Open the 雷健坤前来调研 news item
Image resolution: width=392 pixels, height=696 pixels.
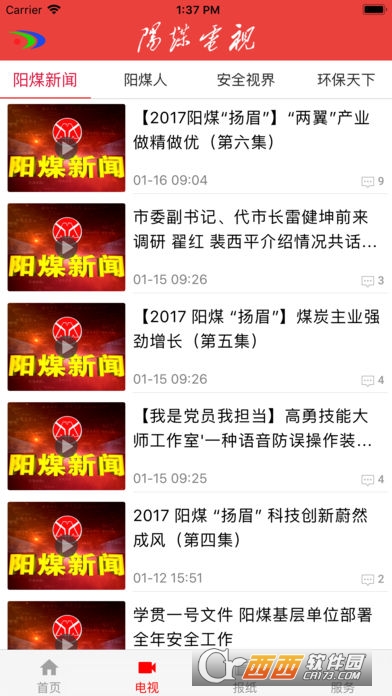pyautogui.click(x=196, y=247)
